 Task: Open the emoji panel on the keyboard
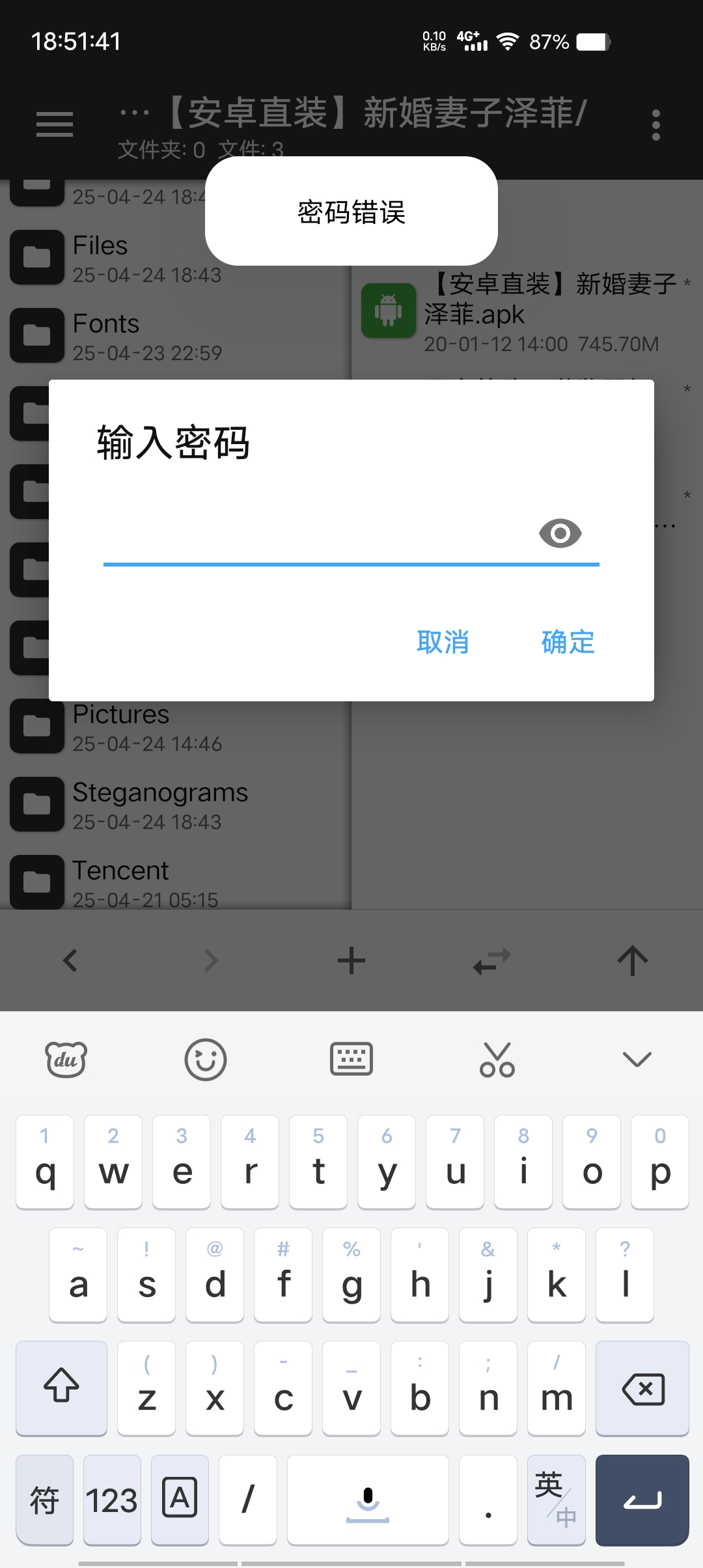(x=206, y=1059)
